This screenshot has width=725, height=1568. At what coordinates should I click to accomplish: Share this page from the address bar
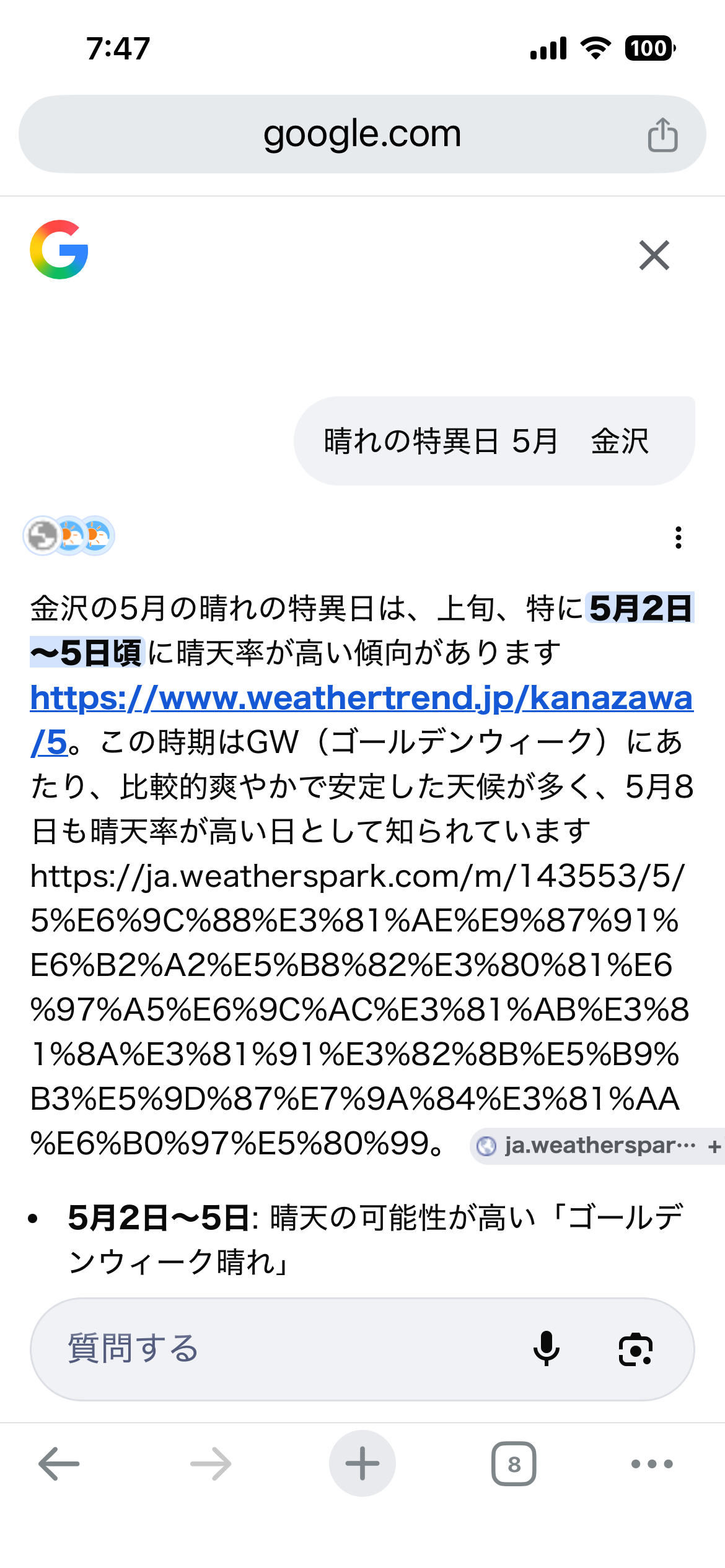[662, 134]
